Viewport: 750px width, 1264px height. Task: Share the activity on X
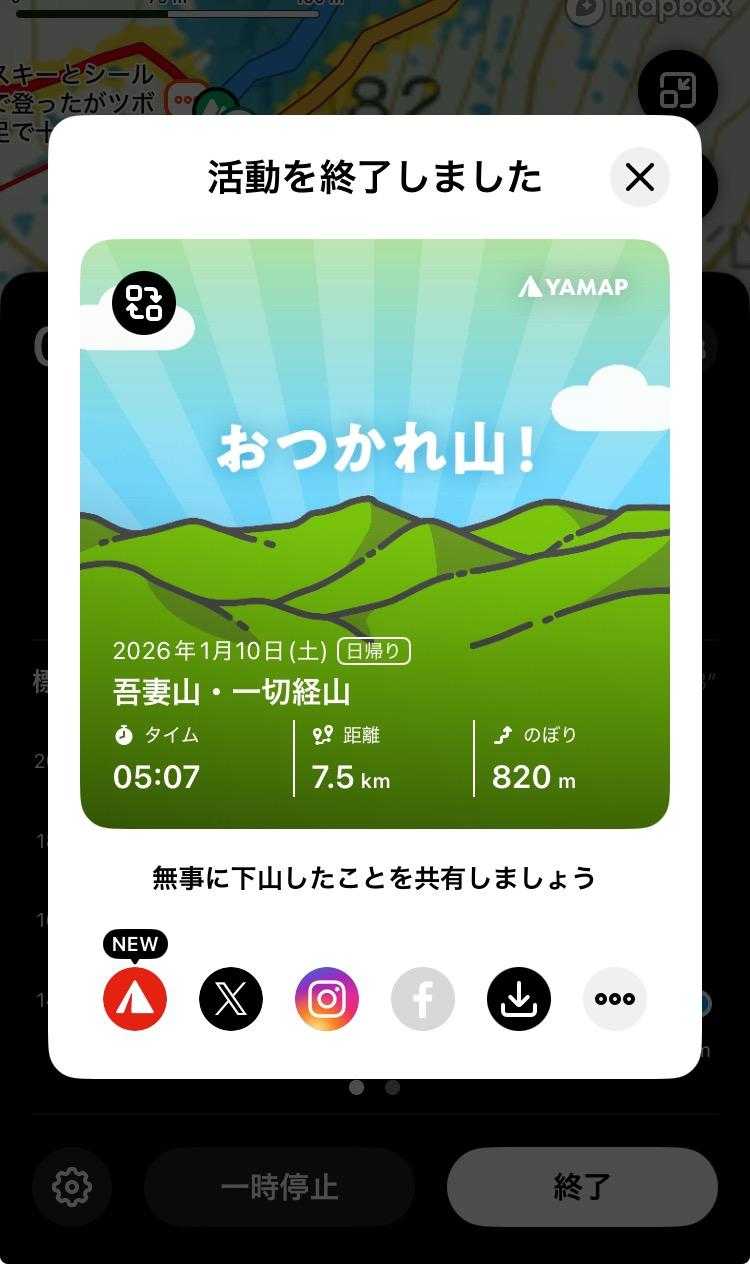231,999
